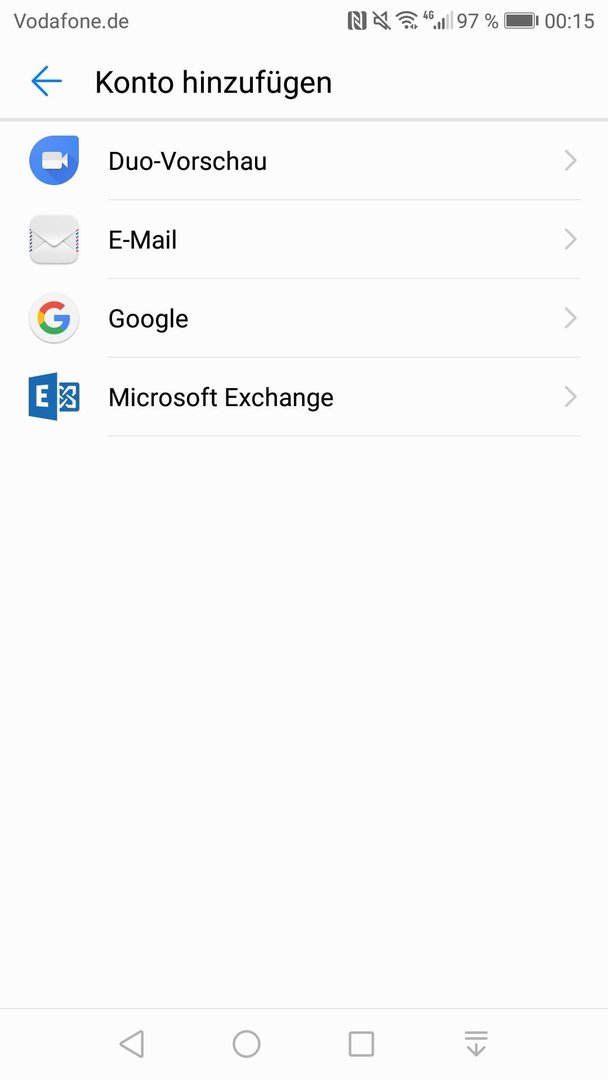The width and height of the screenshot is (608, 1080).
Task: Add a Google account
Action: point(304,318)
